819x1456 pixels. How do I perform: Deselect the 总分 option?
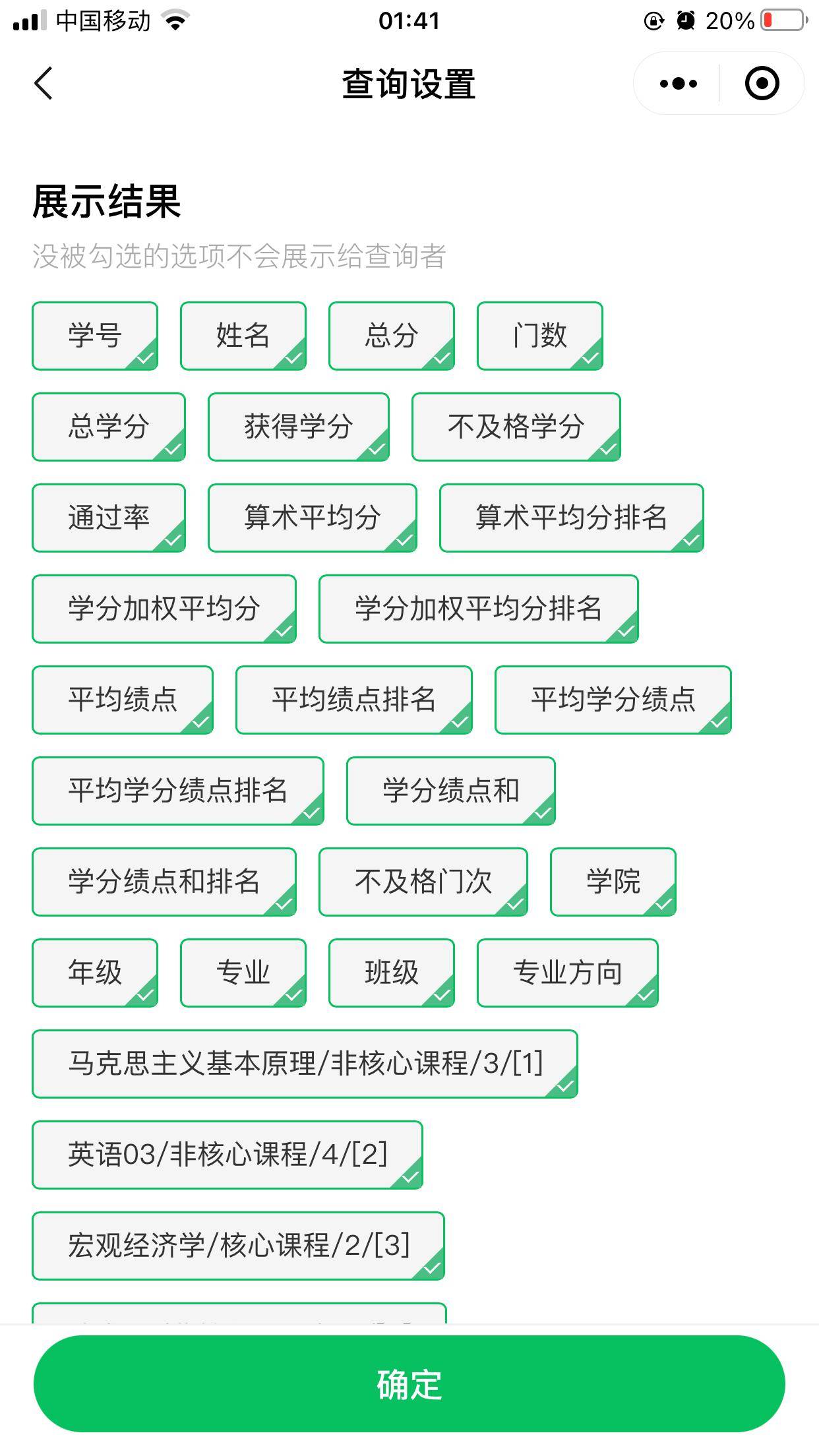click(x=392, y=336)
